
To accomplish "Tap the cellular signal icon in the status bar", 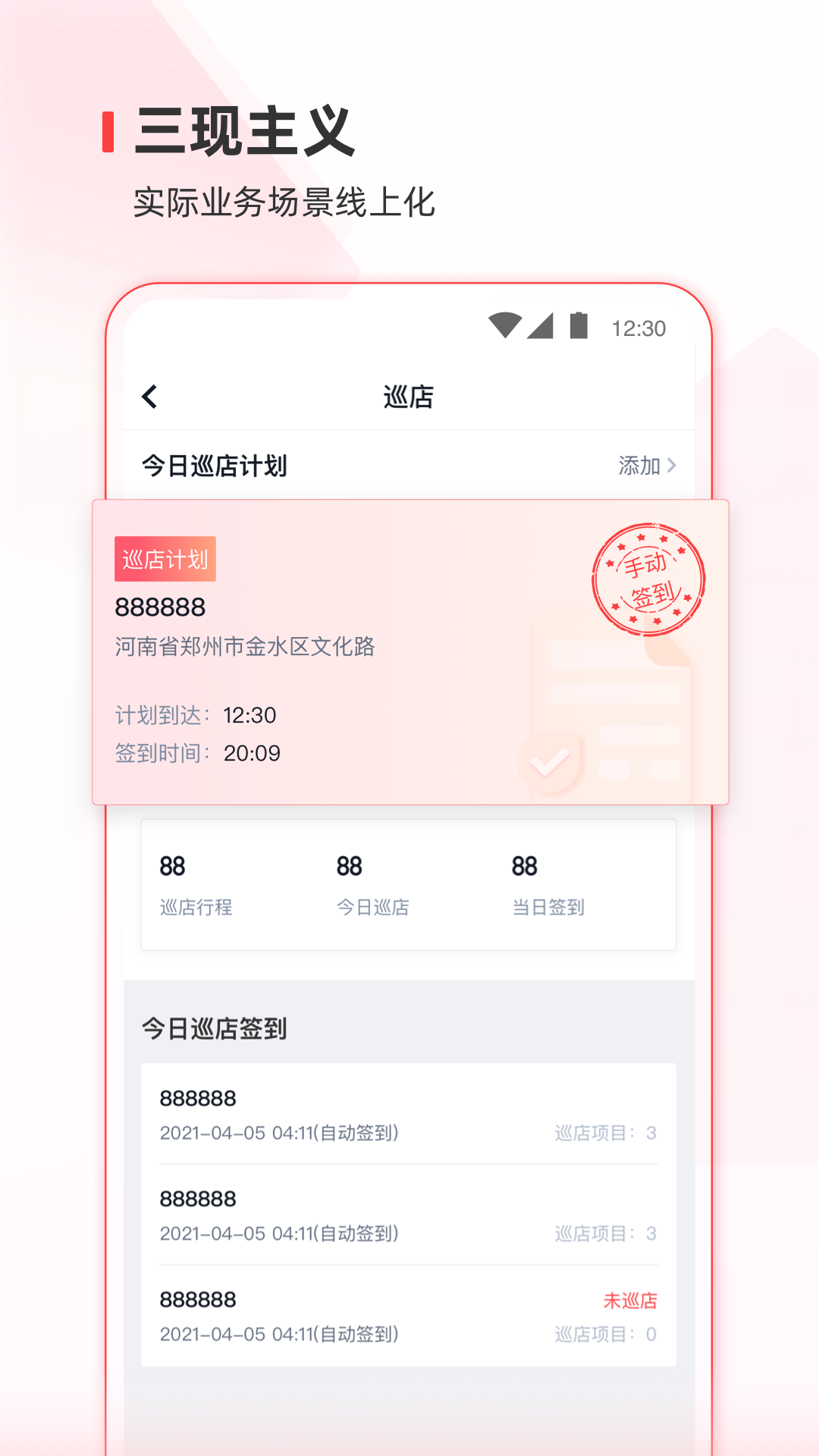I will point(541,326).
